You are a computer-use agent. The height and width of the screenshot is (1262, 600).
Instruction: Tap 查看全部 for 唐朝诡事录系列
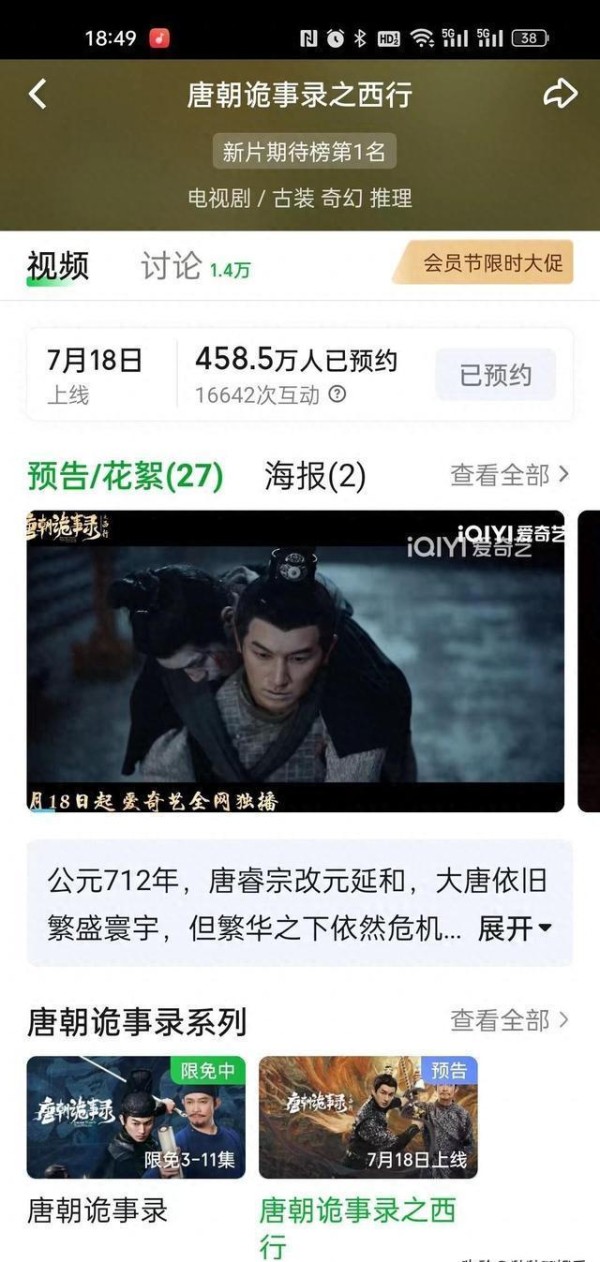click(510, 1020)
